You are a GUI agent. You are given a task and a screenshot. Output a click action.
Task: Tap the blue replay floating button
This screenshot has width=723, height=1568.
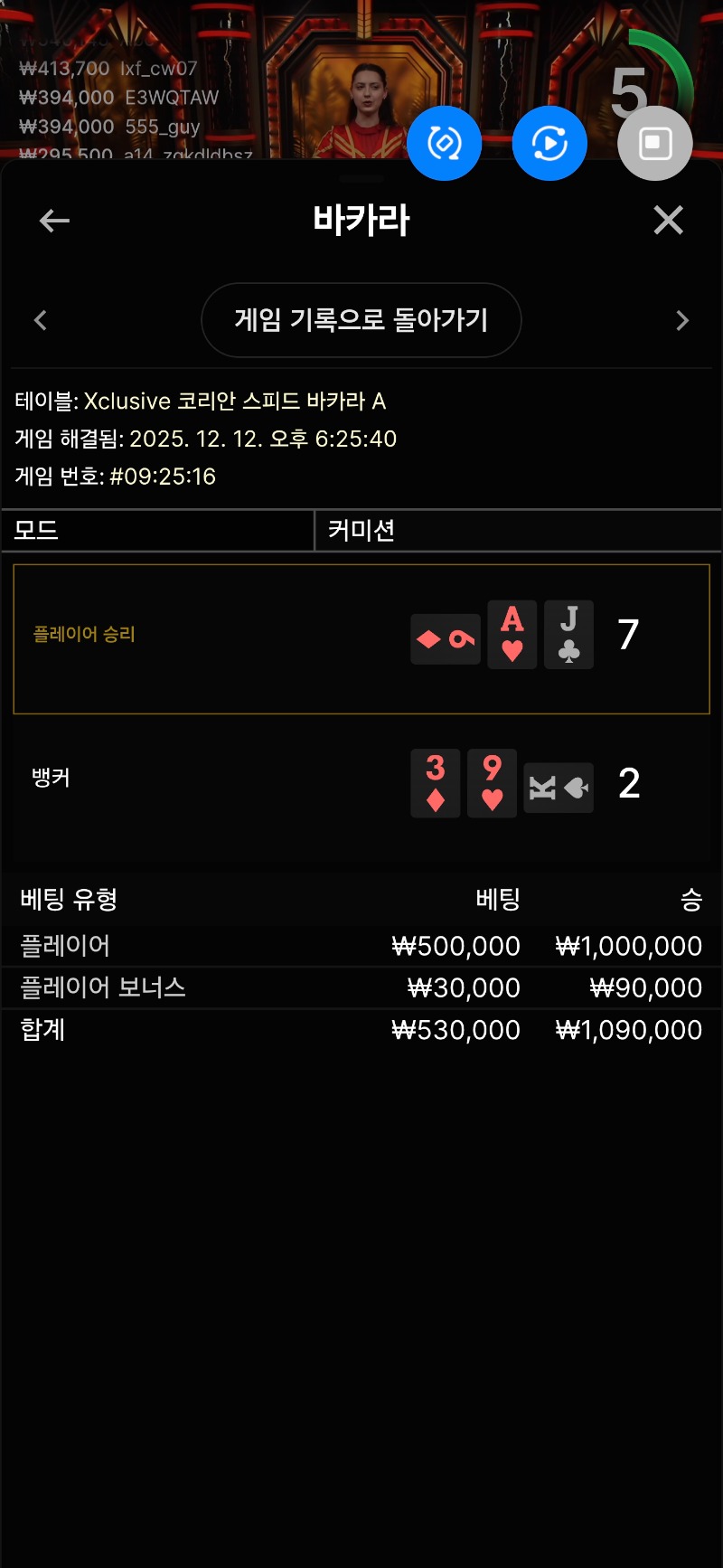[x=549, y=143]
